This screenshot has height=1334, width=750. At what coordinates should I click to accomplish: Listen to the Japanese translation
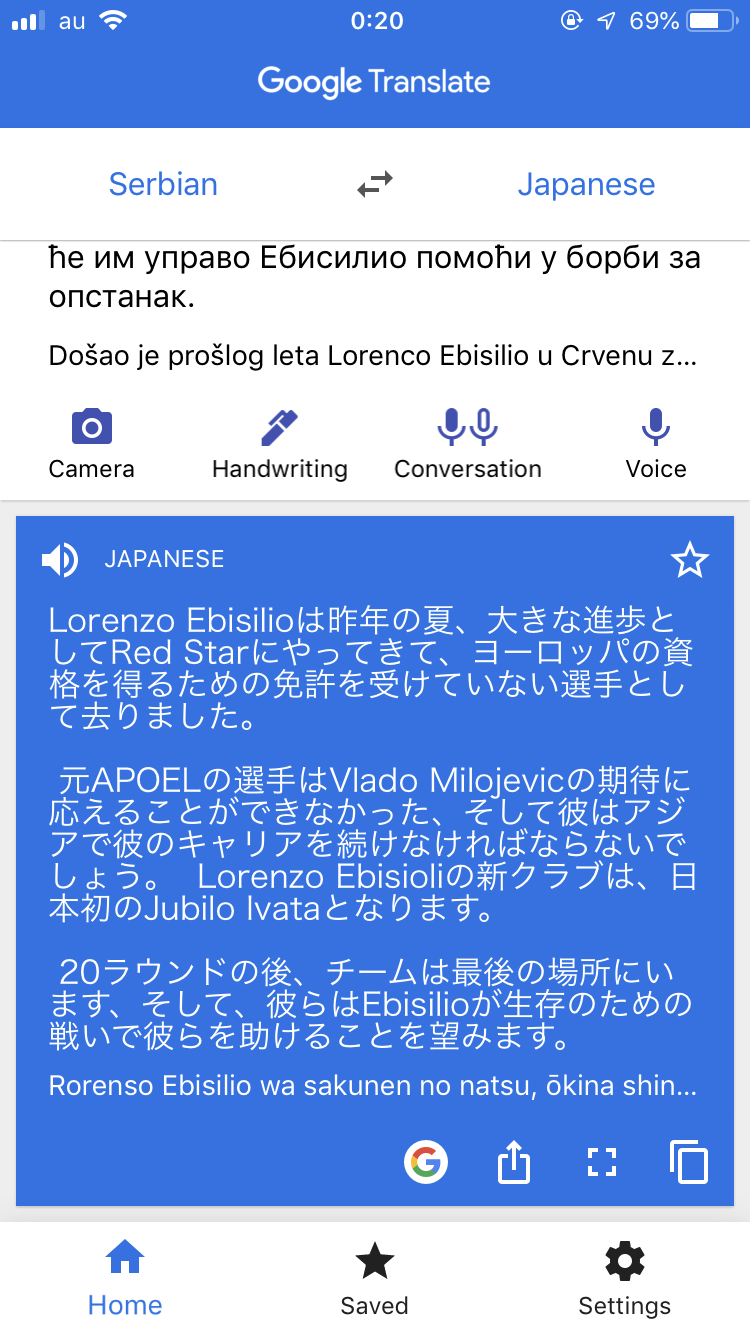point(60,559)
